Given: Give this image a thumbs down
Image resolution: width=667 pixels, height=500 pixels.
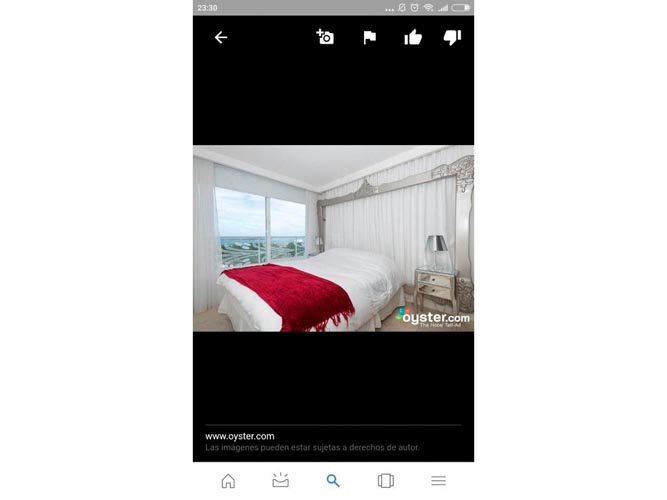Looking at the screenshot, I should click(452, 38).
